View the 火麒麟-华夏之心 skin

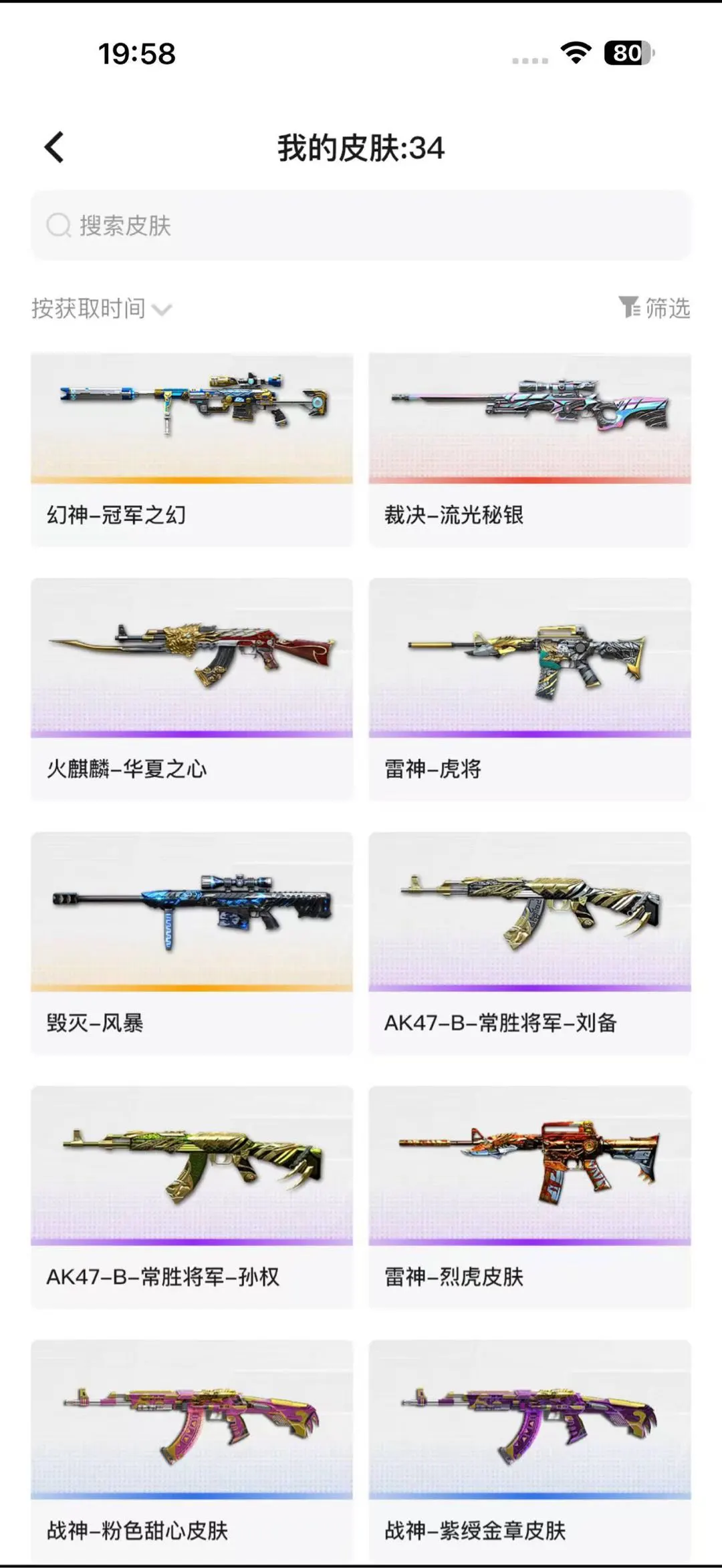[x=192, y=688]
